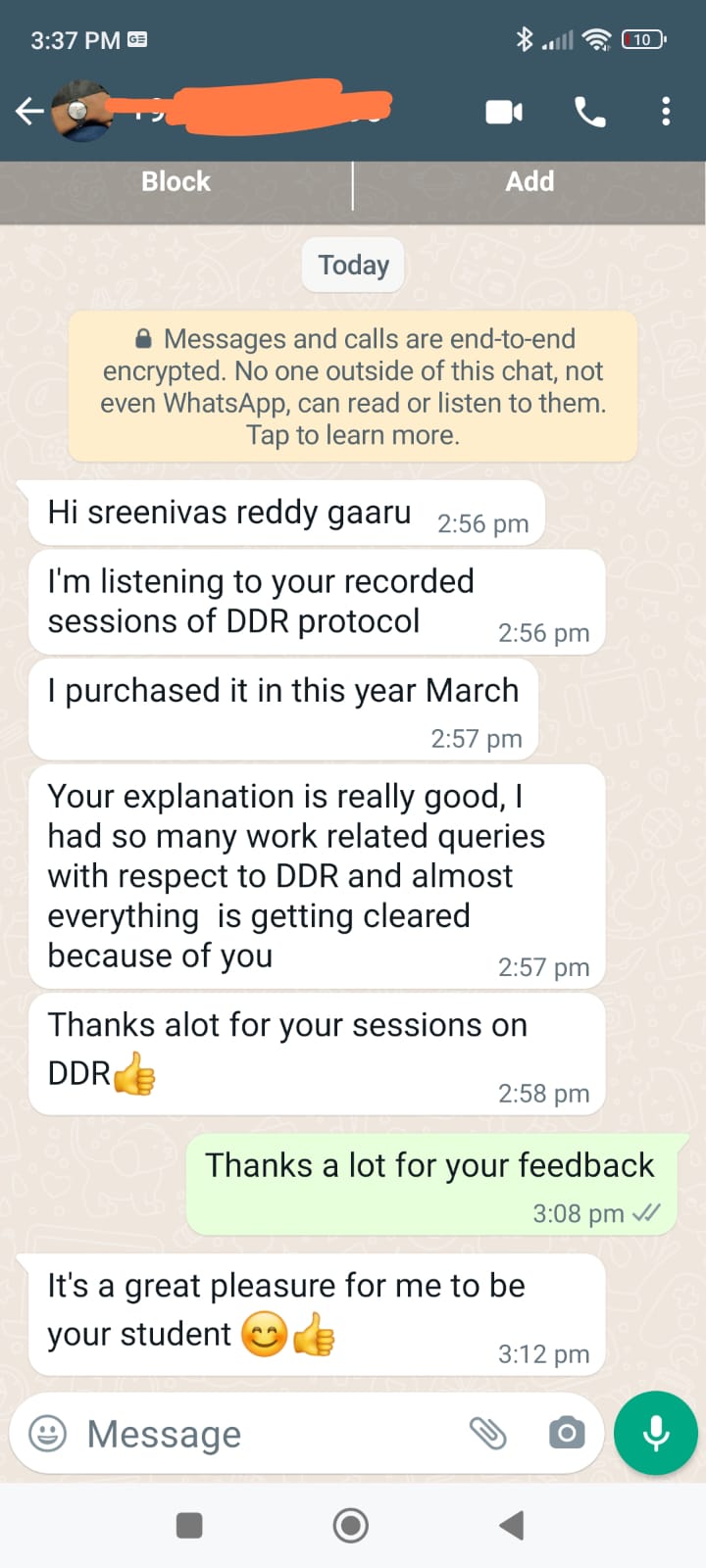Attach a file with the paperclip
The height and width of the screenshot is (1568, 706).
[487, 1434]
